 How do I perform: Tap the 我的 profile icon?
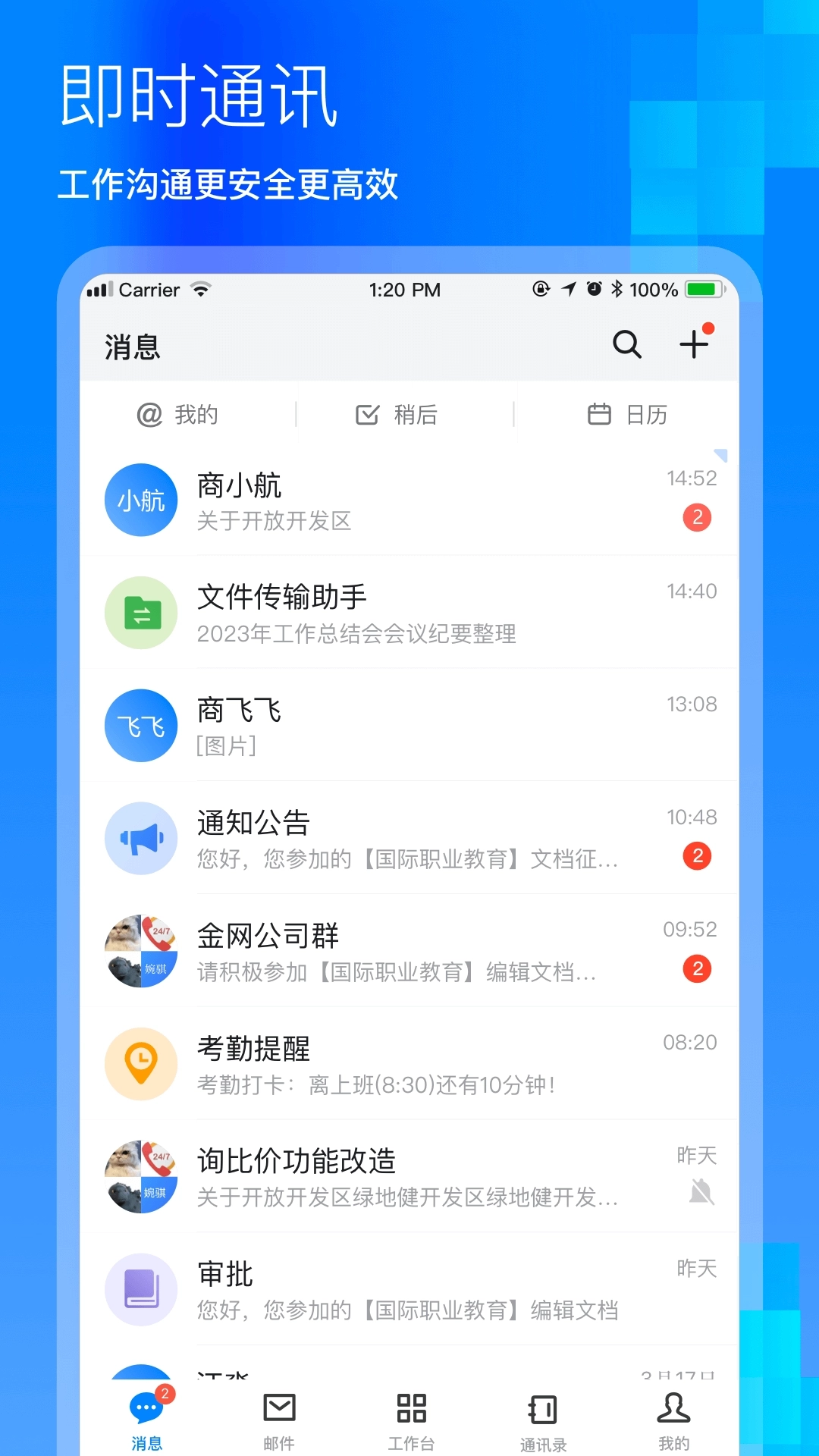pos(672,1410)
